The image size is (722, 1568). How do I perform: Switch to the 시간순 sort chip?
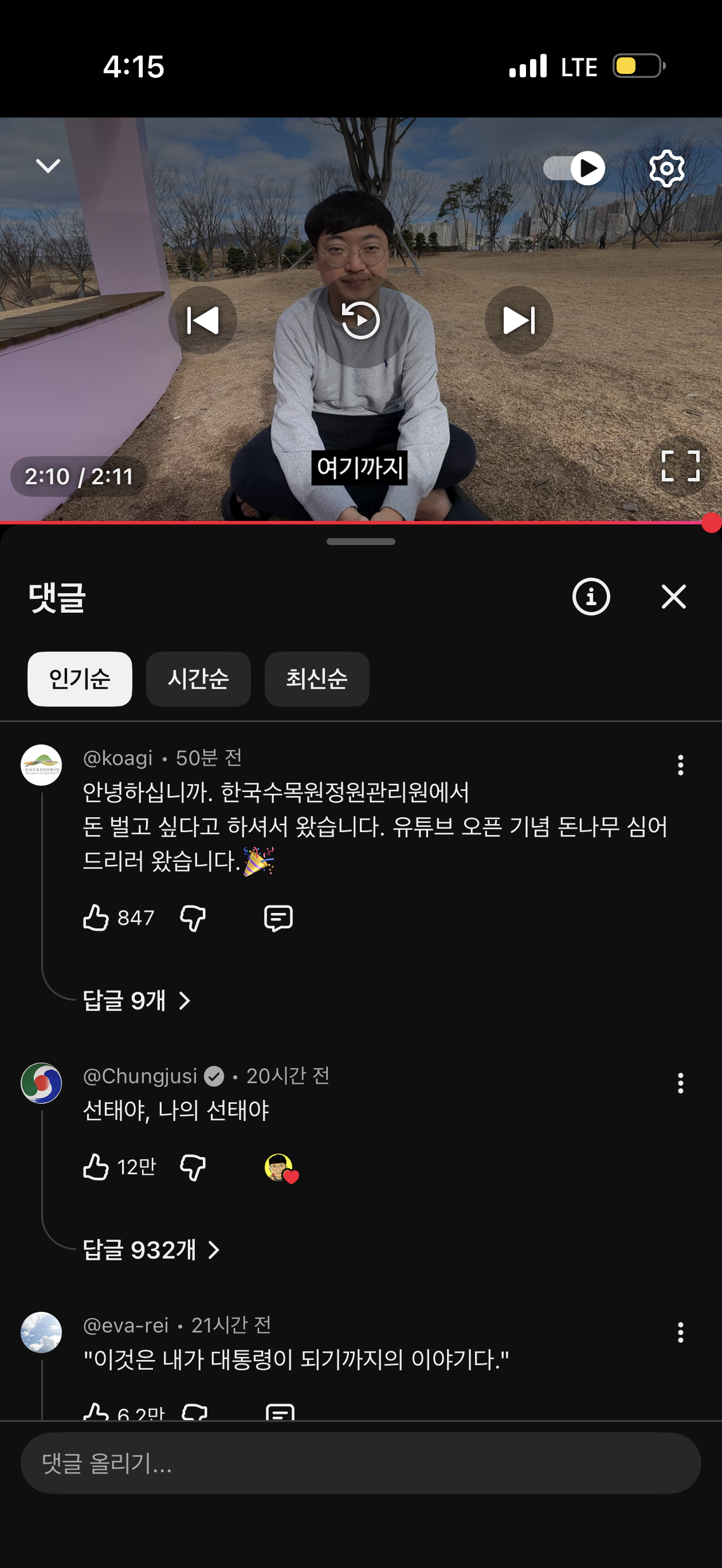(x=198, y=679)
